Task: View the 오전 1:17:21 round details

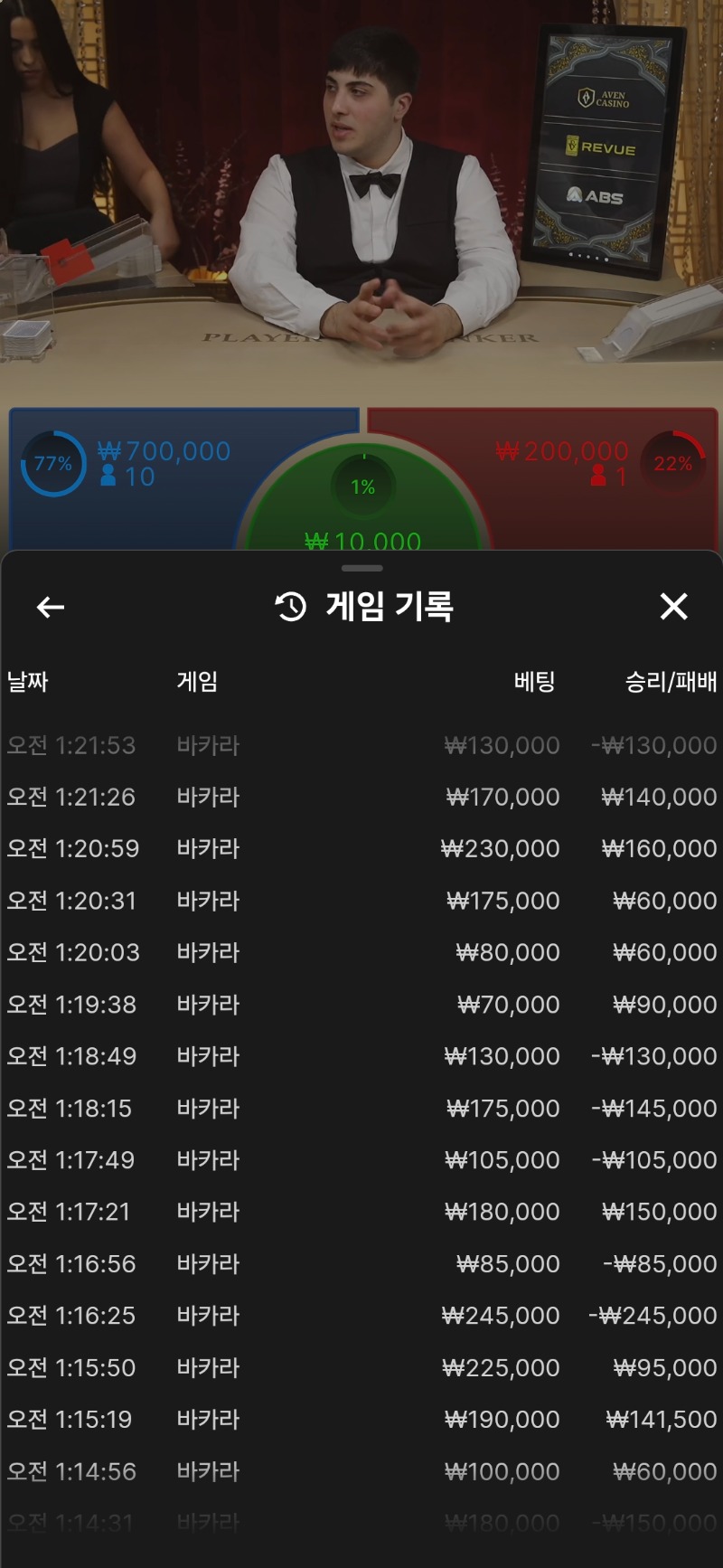Action: coord(361,1212)
